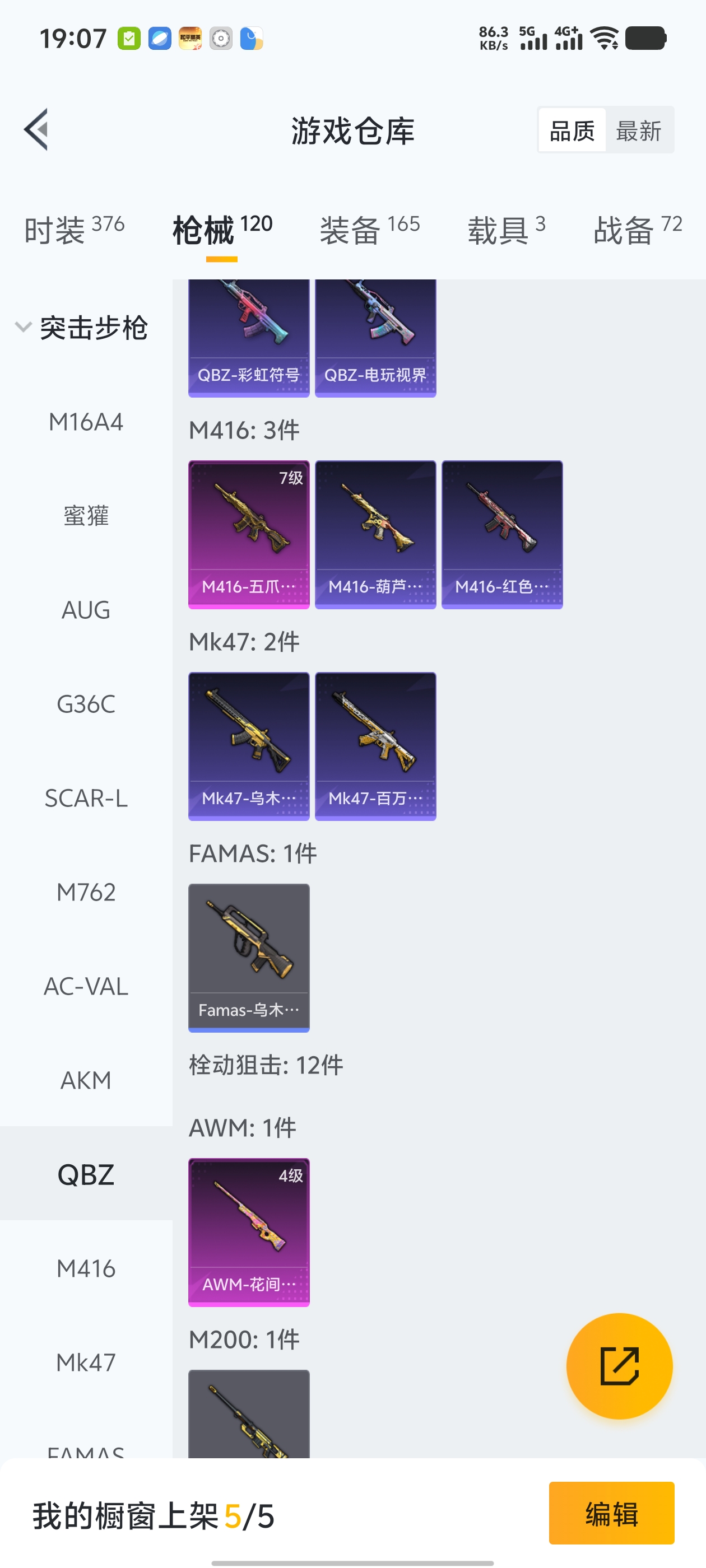View the Mk47-百万 skin
The height and width of the screenshot is (1568, 706).
click(375, 746)
